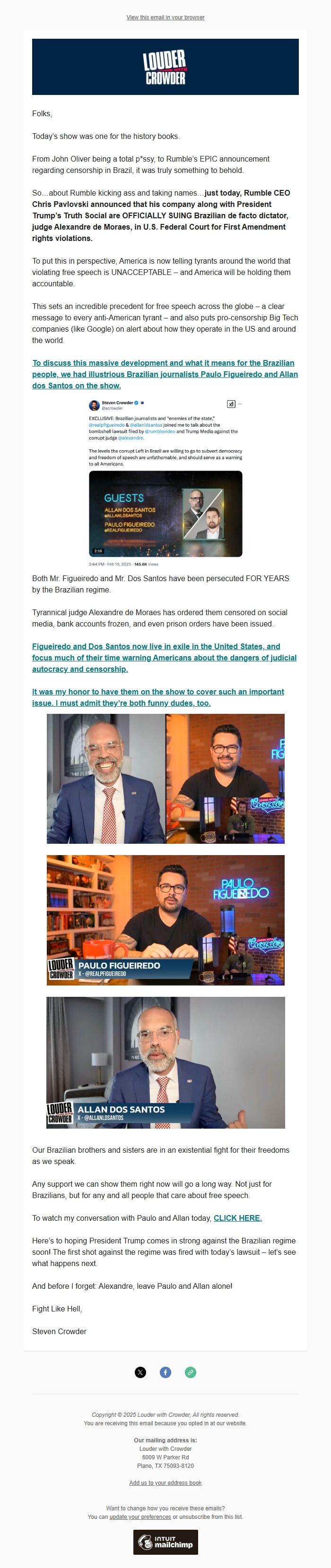The height and width of the screenshot is (1568, 331).
Task: Open the split-screen image of both guests
Action: 165,779
